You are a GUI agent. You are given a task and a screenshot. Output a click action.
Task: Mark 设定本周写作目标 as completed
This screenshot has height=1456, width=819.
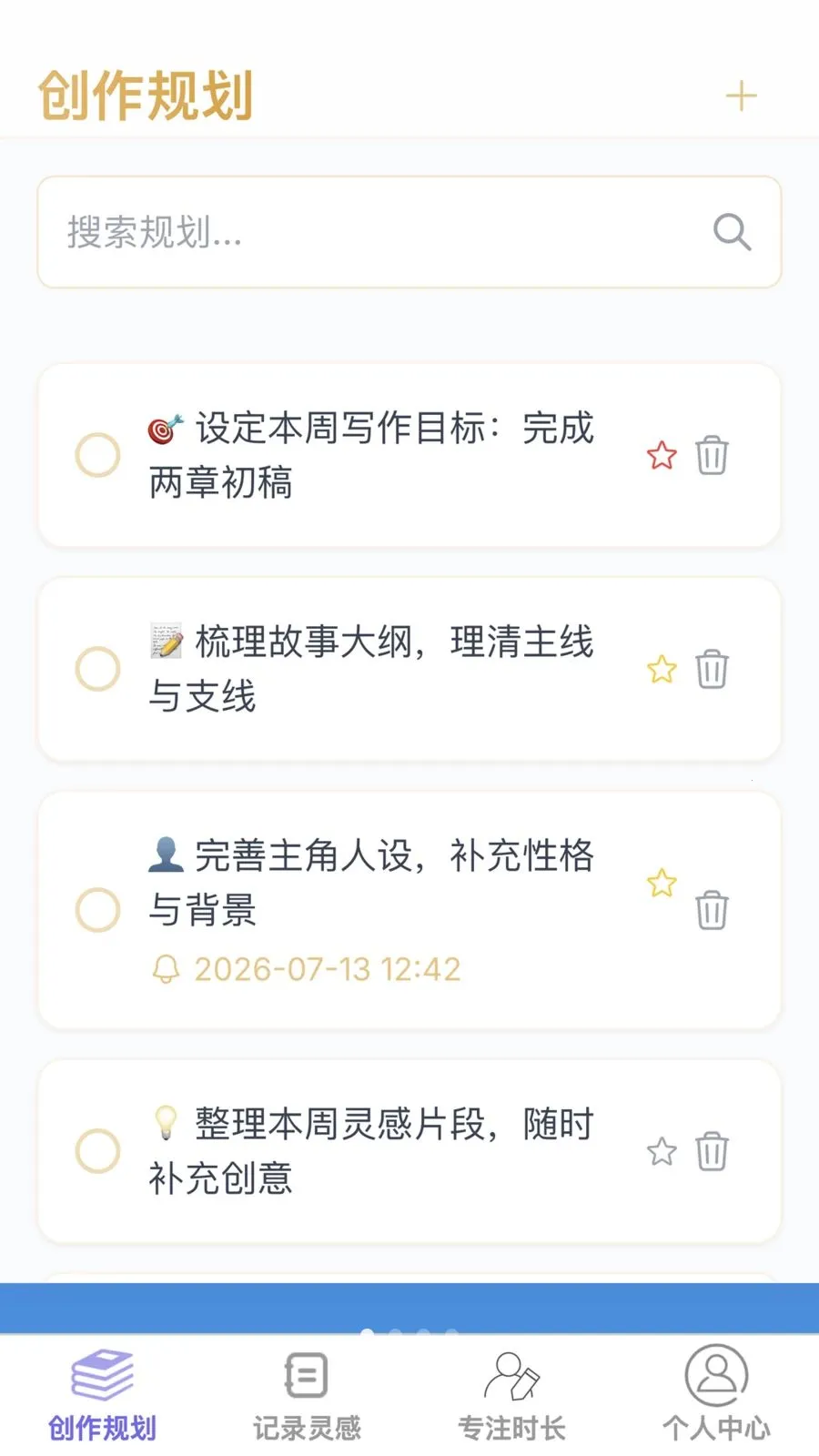click(x=97, y=455)
